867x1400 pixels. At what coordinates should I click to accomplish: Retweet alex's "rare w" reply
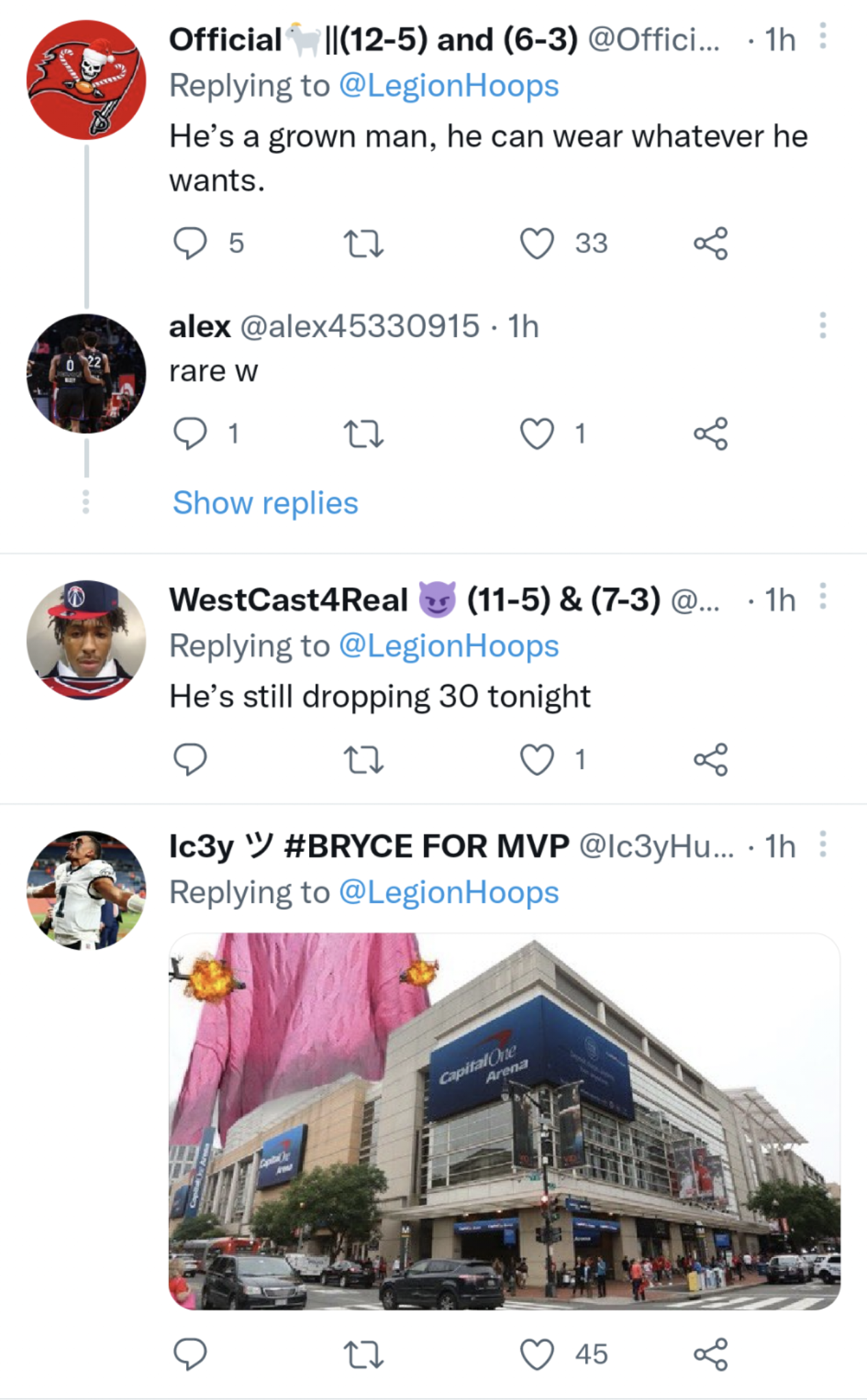point(363,434)
